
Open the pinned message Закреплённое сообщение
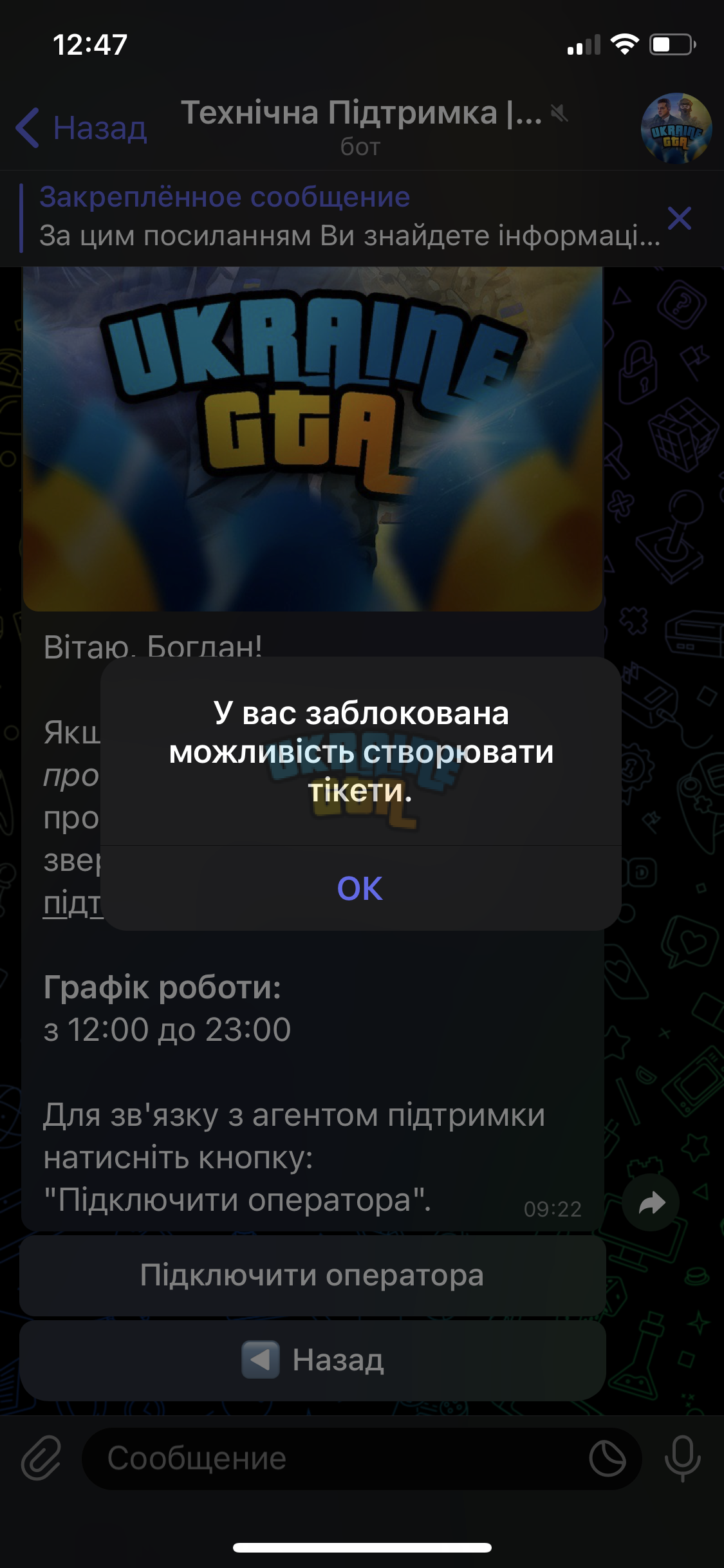click(341, 218)
